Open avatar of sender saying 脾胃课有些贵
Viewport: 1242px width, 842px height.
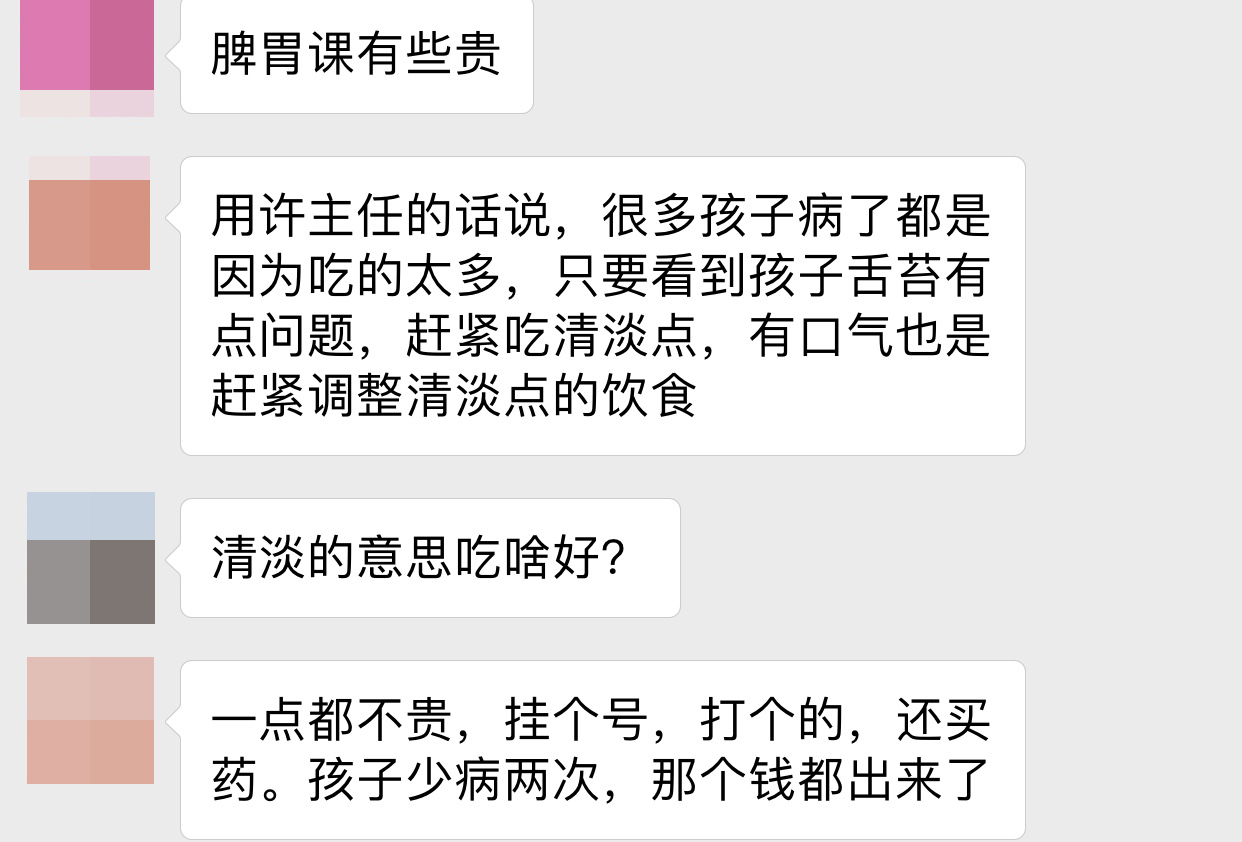pos(87,57)
